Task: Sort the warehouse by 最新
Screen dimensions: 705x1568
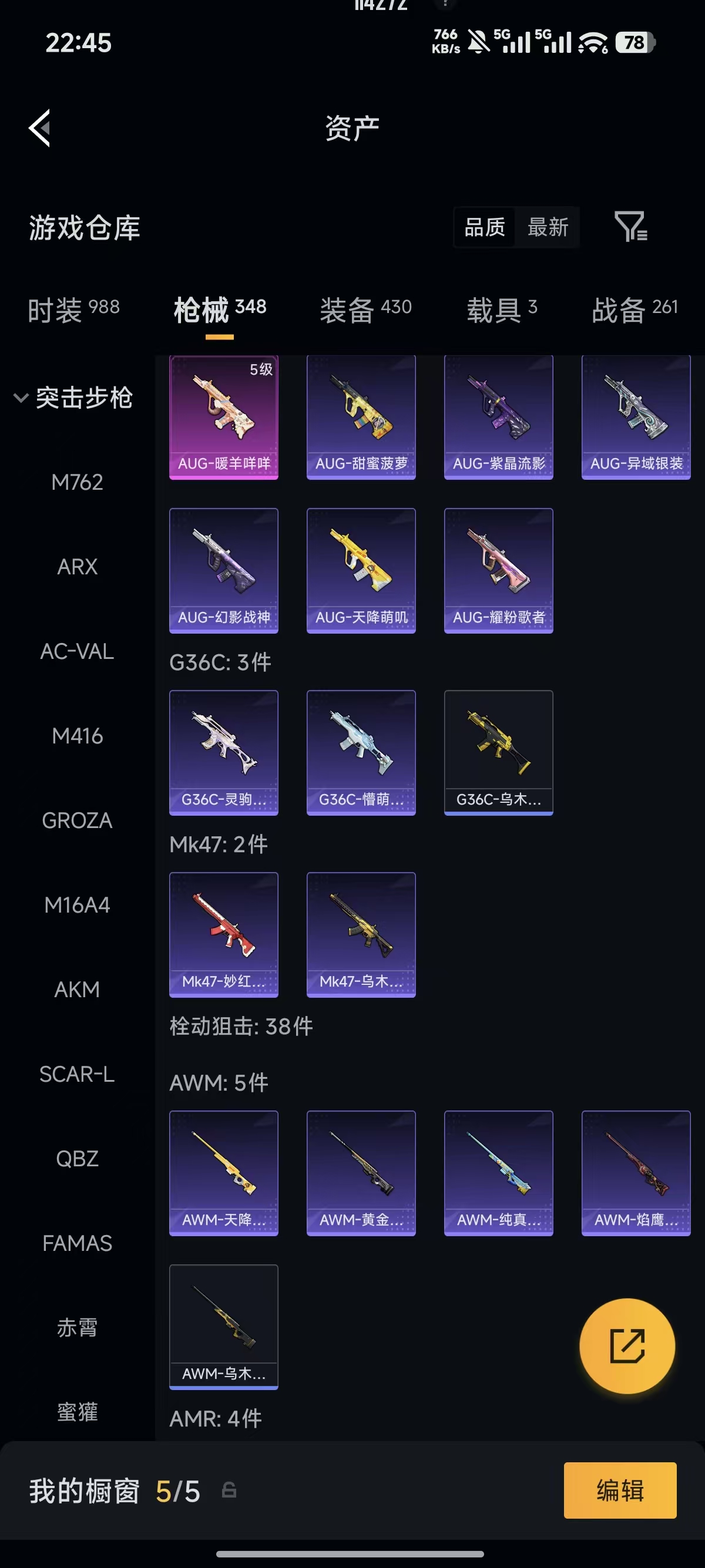Action: point(548,227)
